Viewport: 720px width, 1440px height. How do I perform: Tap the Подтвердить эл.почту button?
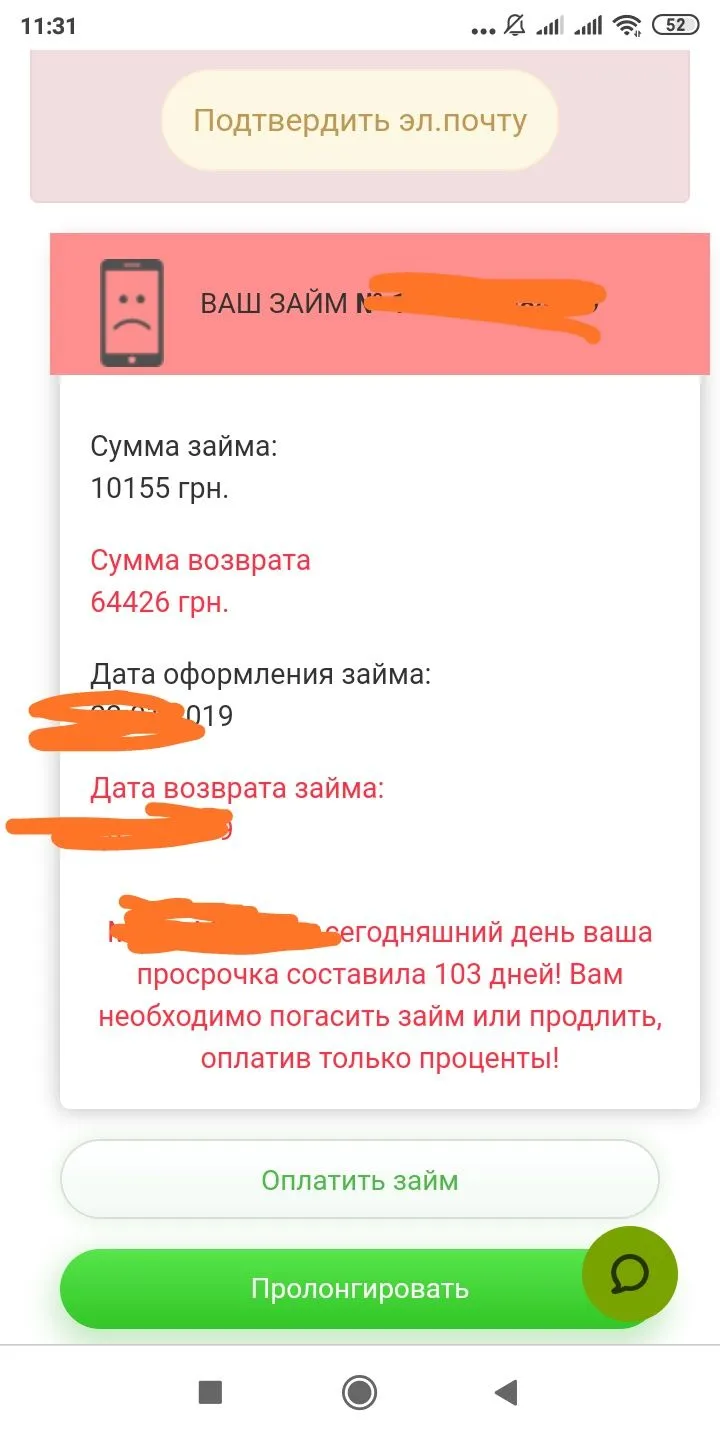tap(359, 121)
